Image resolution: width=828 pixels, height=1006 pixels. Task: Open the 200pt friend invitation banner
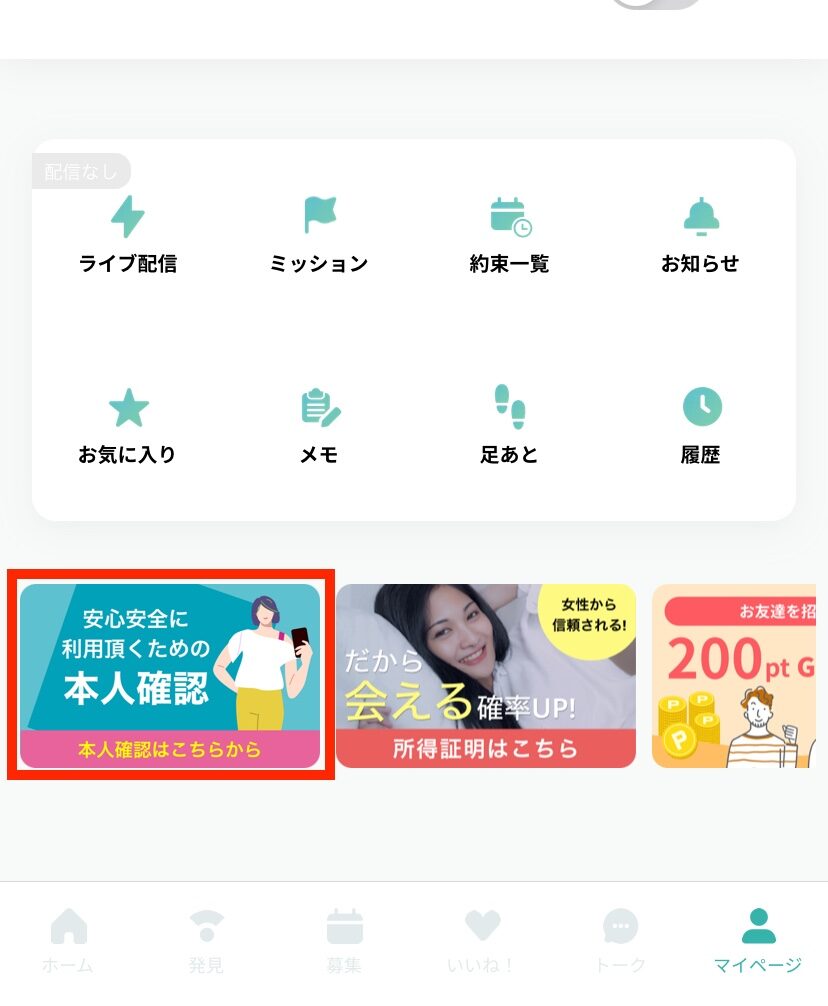coord(735,676)
